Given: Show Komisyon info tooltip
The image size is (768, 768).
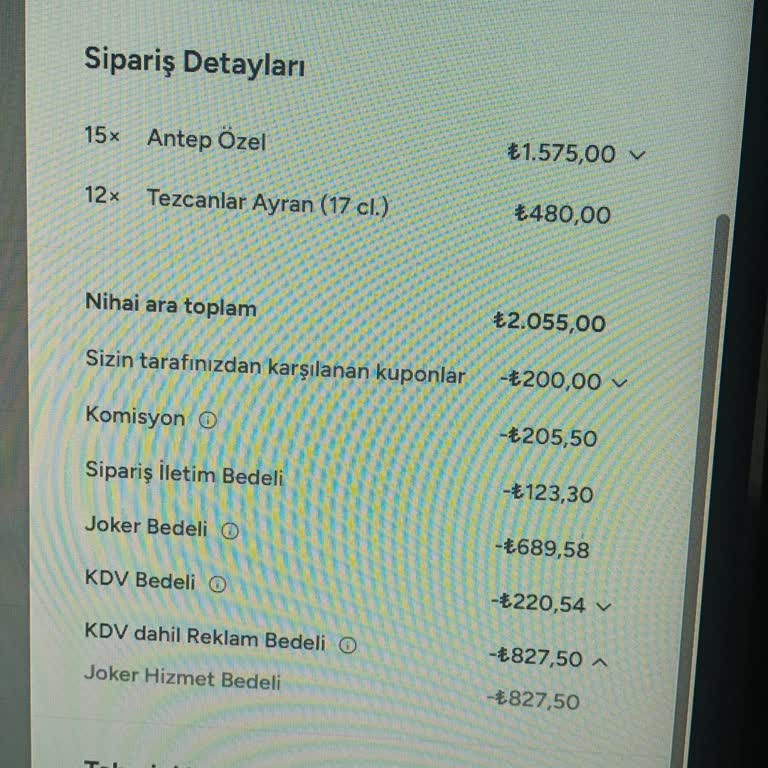Looking at the screenshot, I should (x=207, y=421).
